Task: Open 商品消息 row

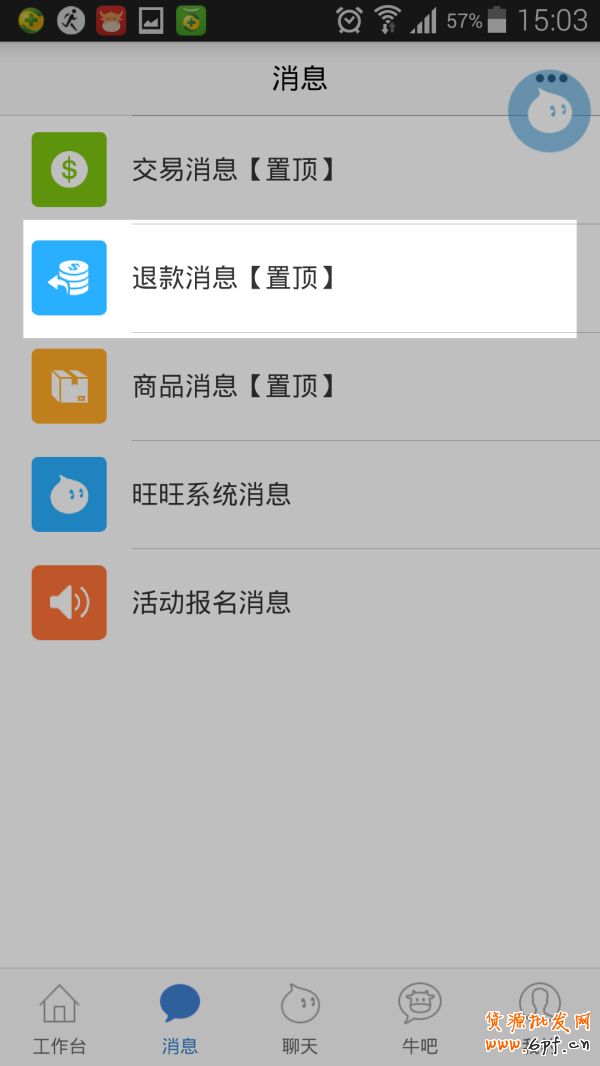Action: coord(300,386)
